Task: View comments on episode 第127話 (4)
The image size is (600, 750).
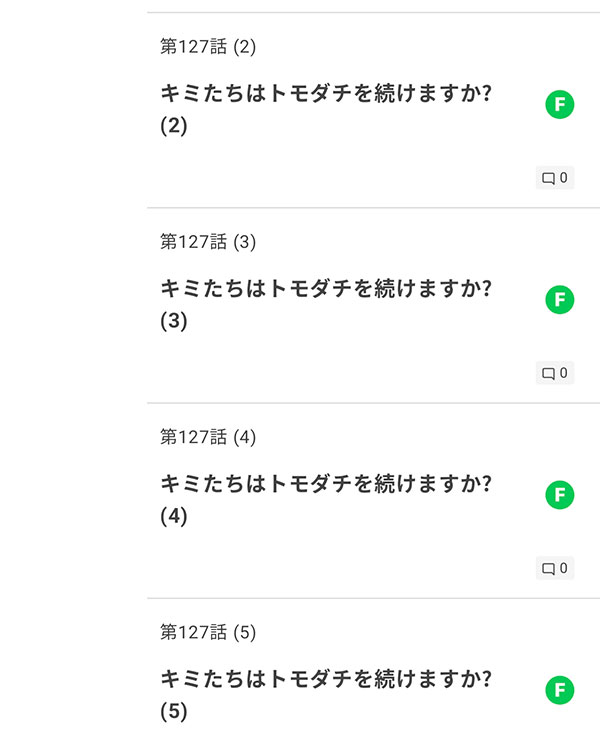Action: [555, 568]
